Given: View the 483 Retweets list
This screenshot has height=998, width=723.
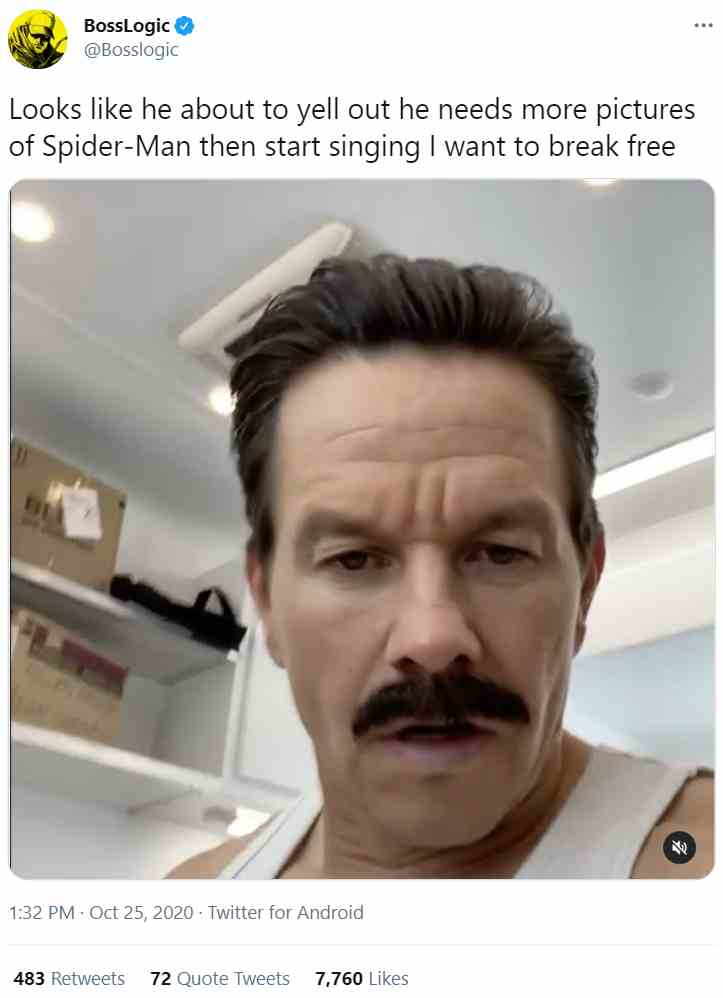Looking at the screenshot, I should click(69, 978).
